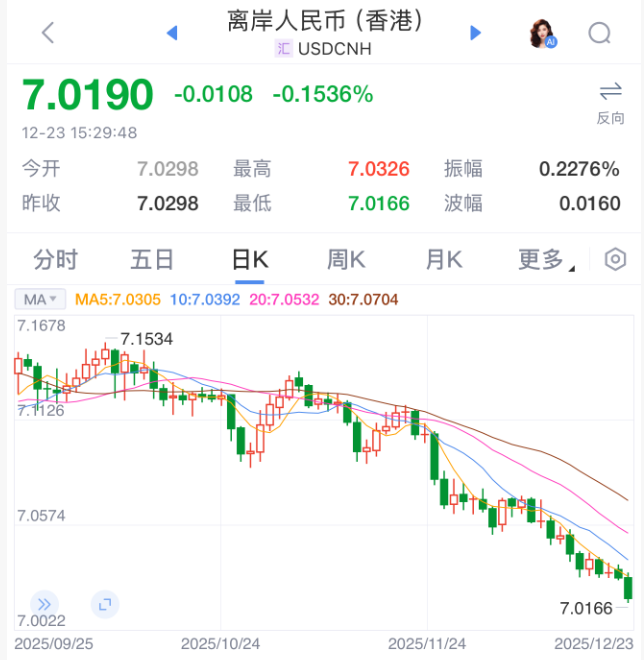The height and width of the screenshot is (660, 644).
Task: Open the MA indicator dropdown
Action: 41,299
